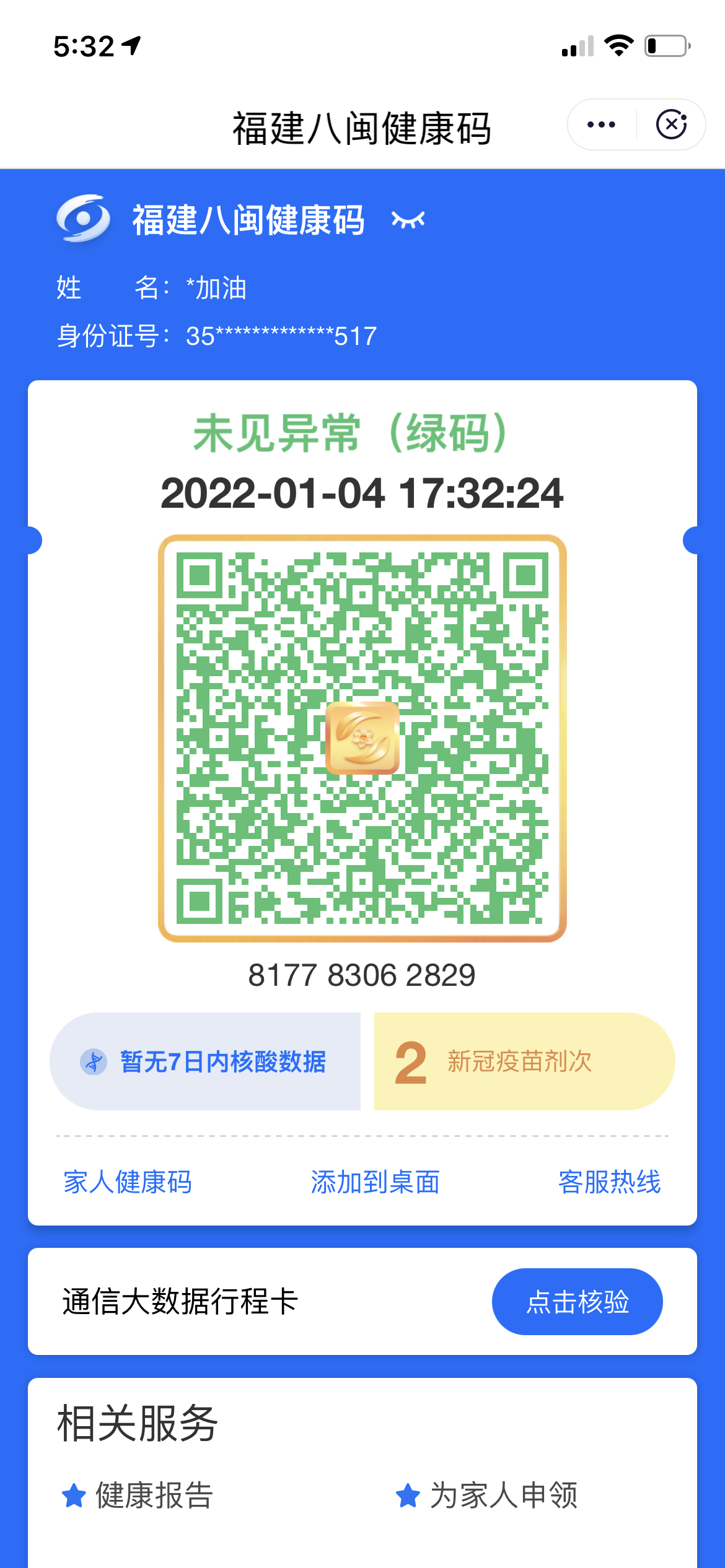Close the 福建八闽健康码 mini program
725x1568 pixels.
click(672, 125)
